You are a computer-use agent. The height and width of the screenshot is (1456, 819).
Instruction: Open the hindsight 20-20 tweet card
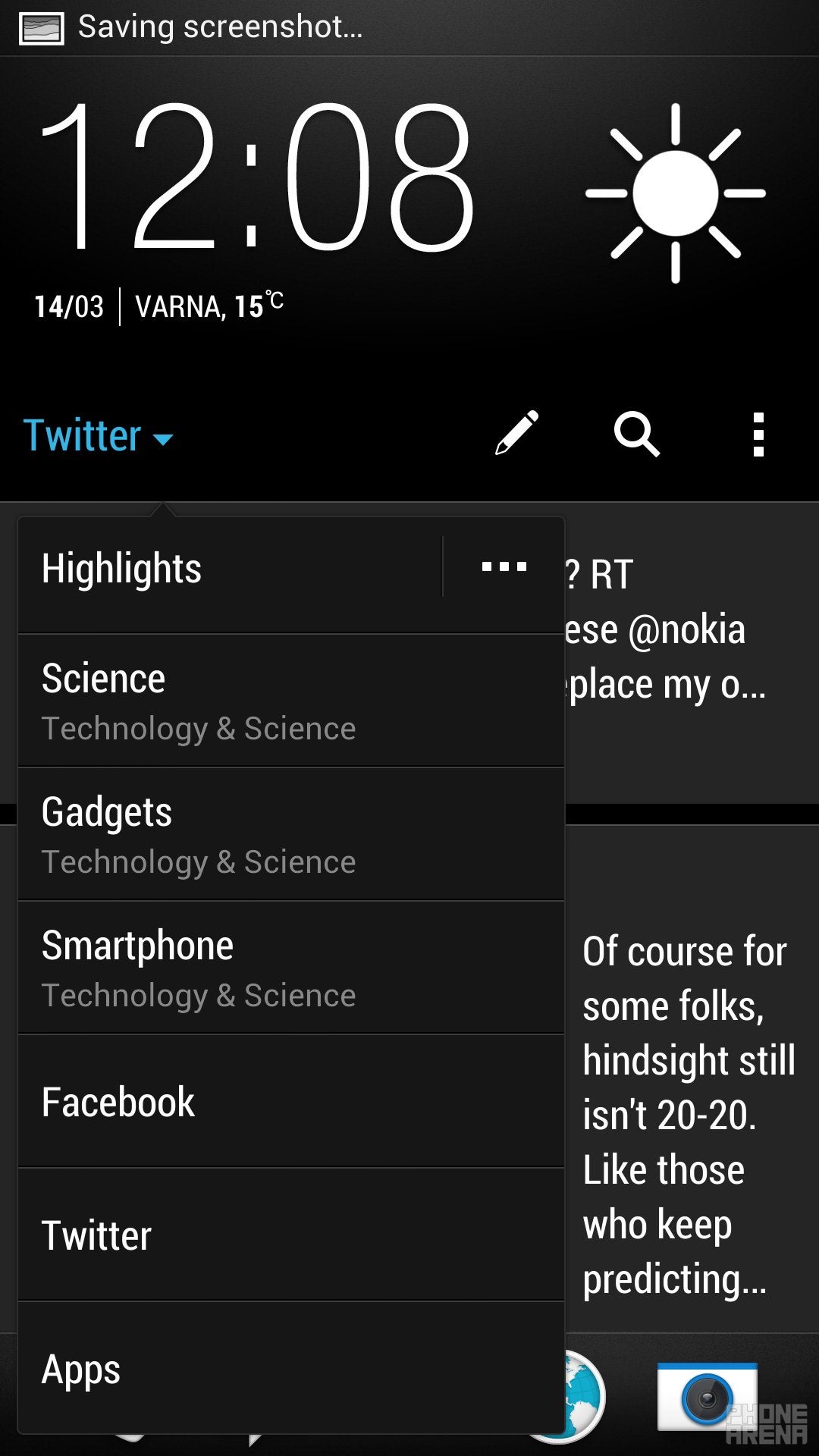pos(692,1078)
